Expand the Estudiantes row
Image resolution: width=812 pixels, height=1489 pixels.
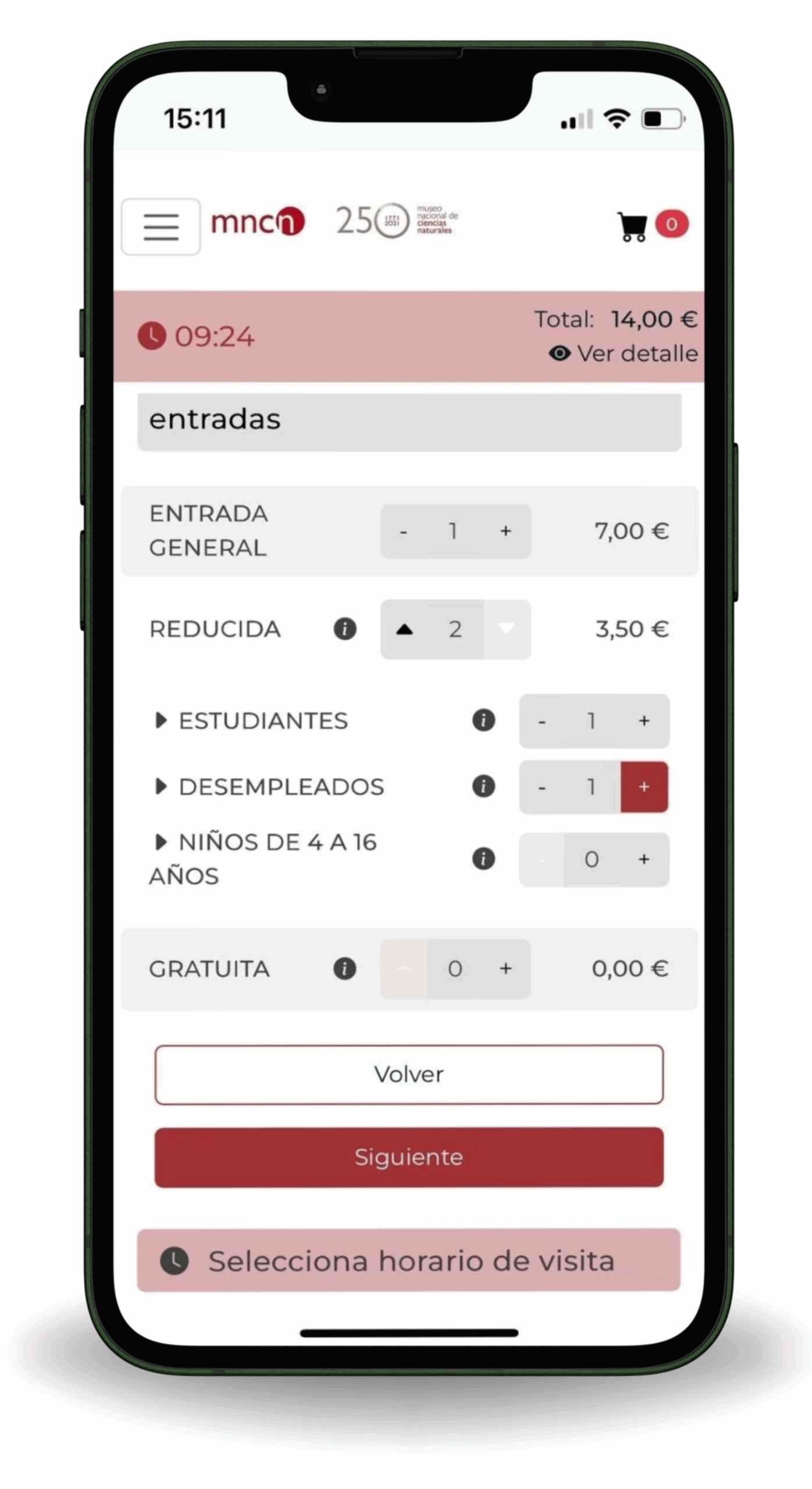pos(161,721)
